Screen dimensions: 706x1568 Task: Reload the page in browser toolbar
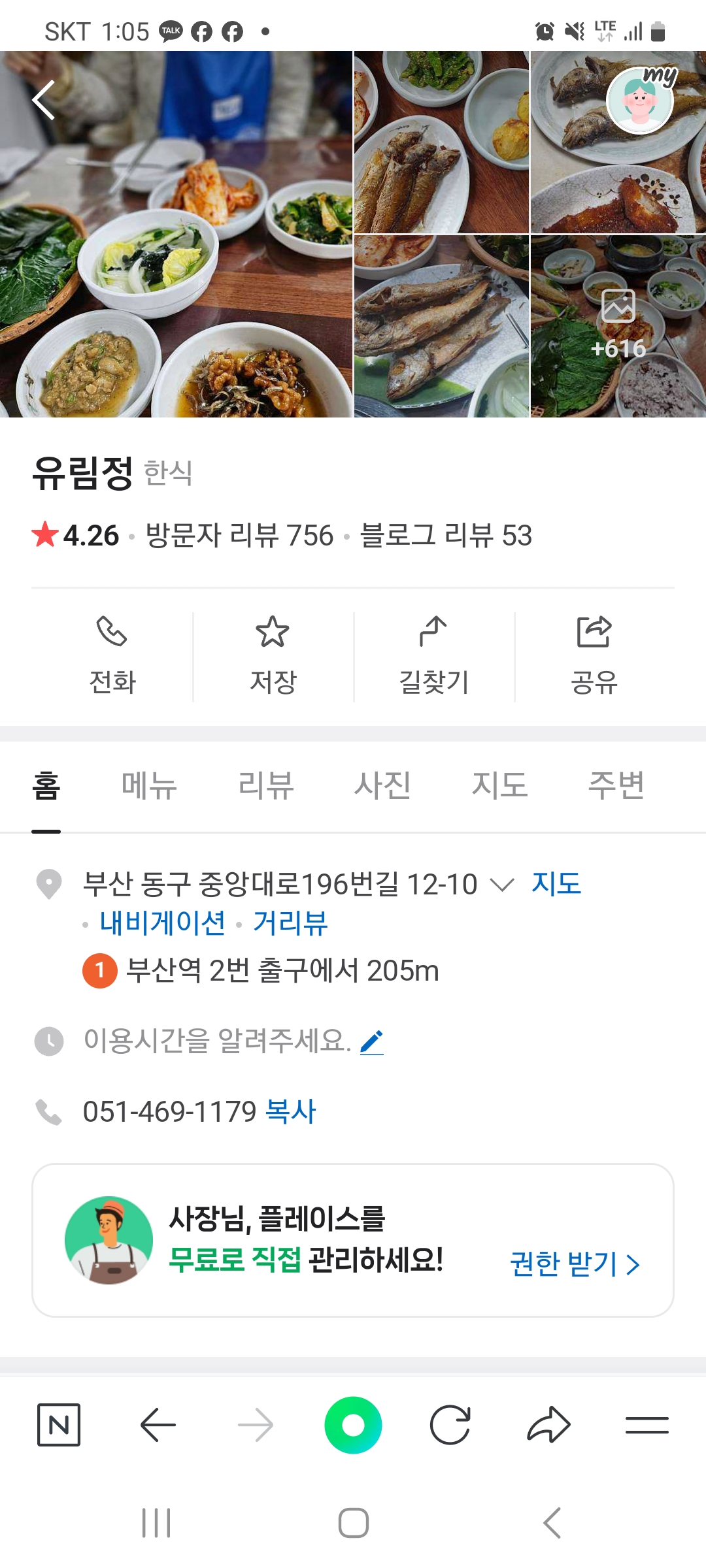450,1425
